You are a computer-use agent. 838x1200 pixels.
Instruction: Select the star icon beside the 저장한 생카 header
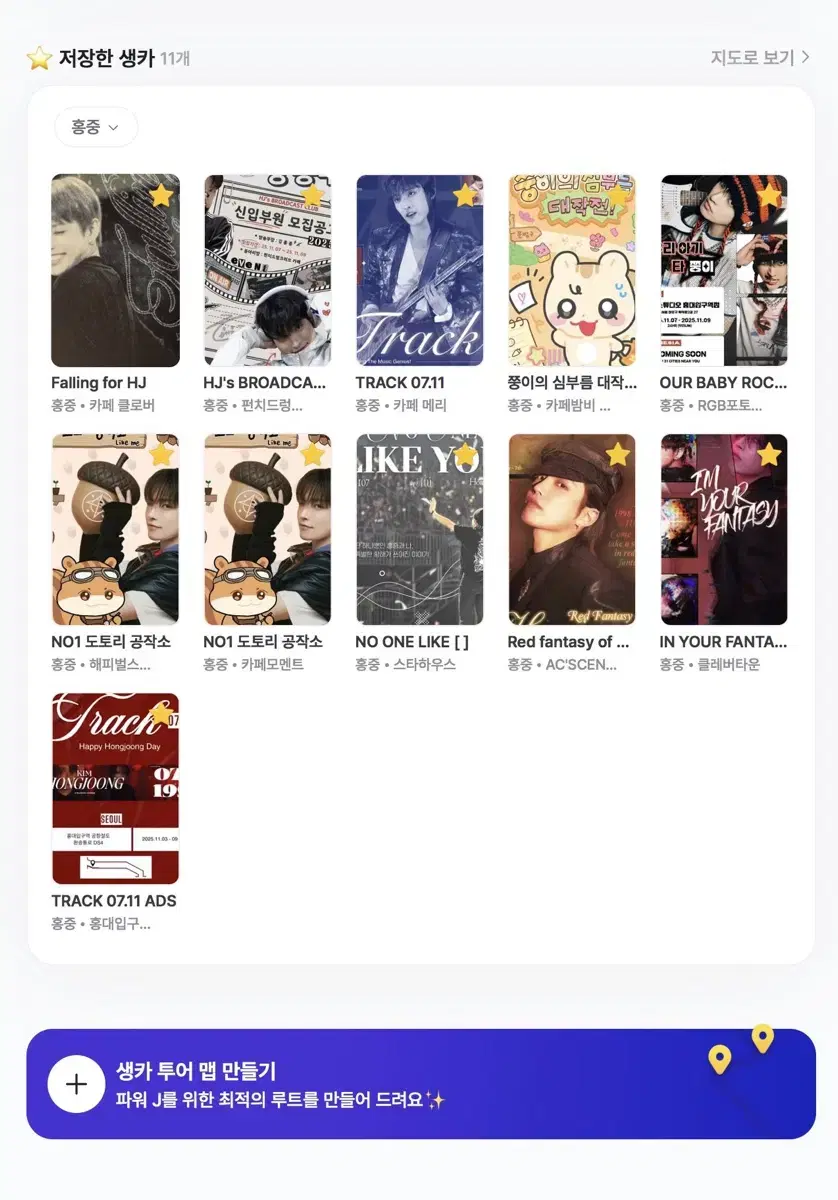pos(38,58)
